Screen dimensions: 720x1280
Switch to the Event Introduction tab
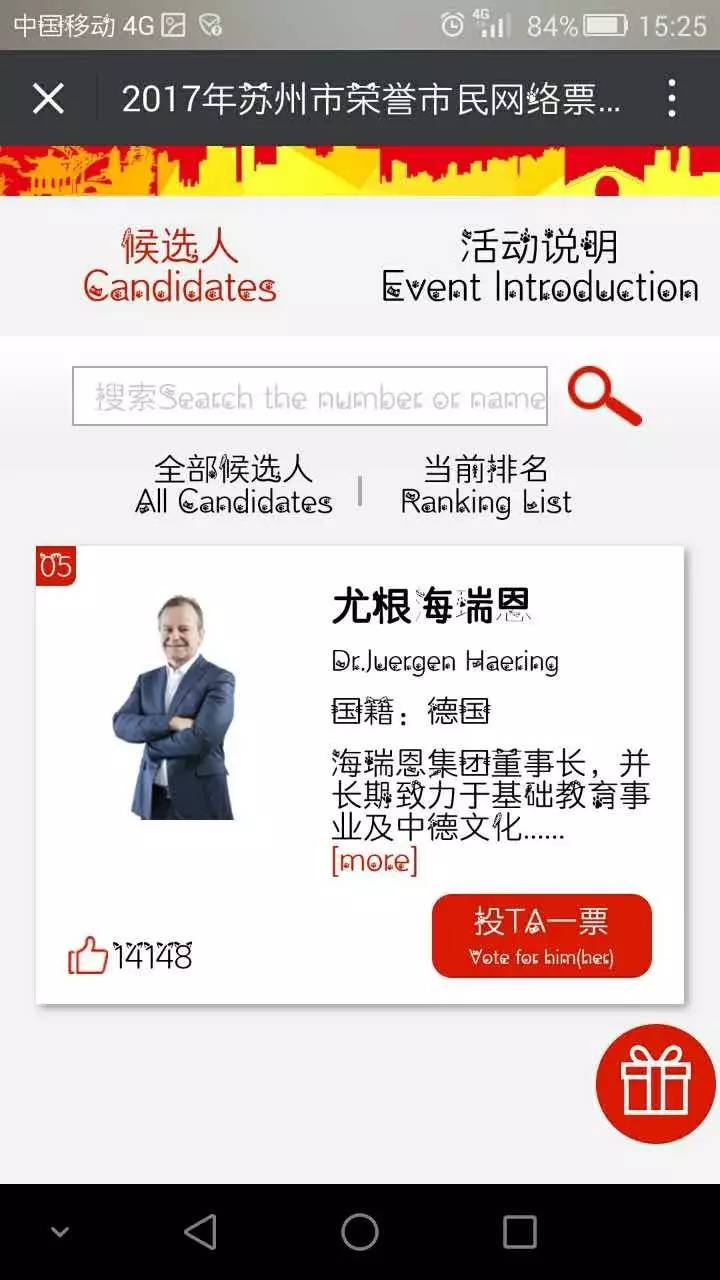click(540, 266)
